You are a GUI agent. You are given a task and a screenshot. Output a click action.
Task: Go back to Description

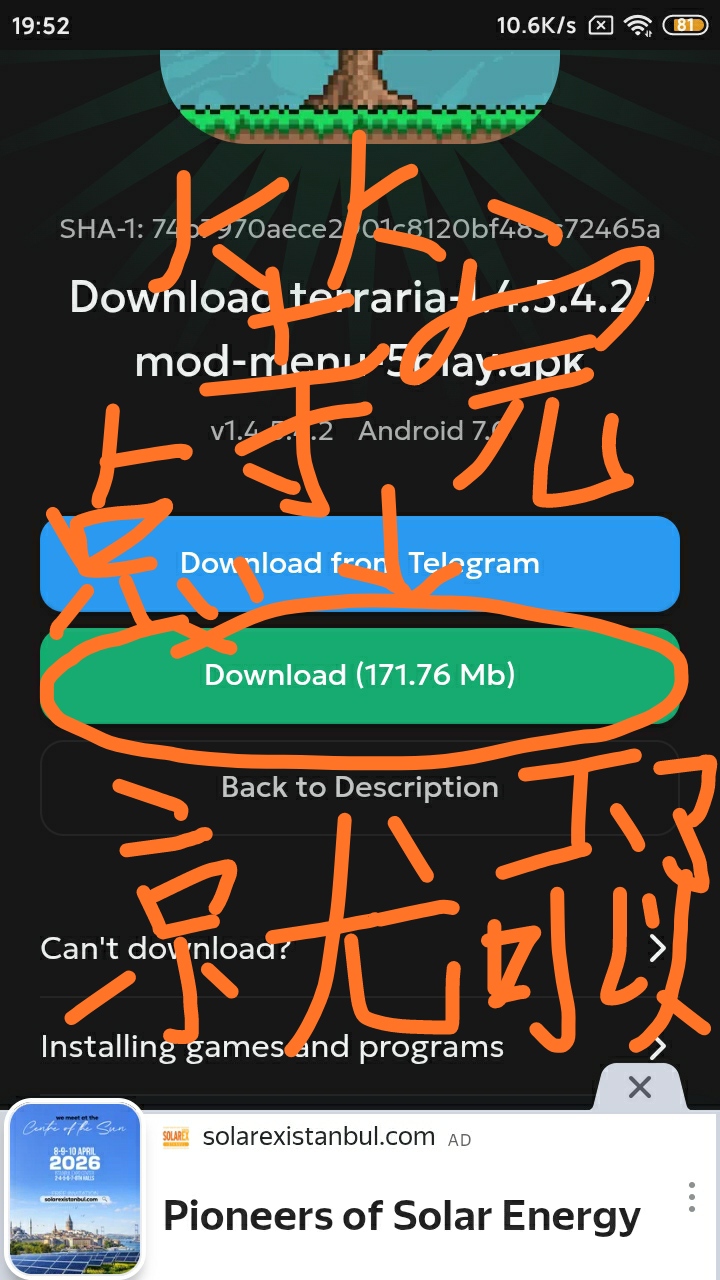click(x=360, y=787)
